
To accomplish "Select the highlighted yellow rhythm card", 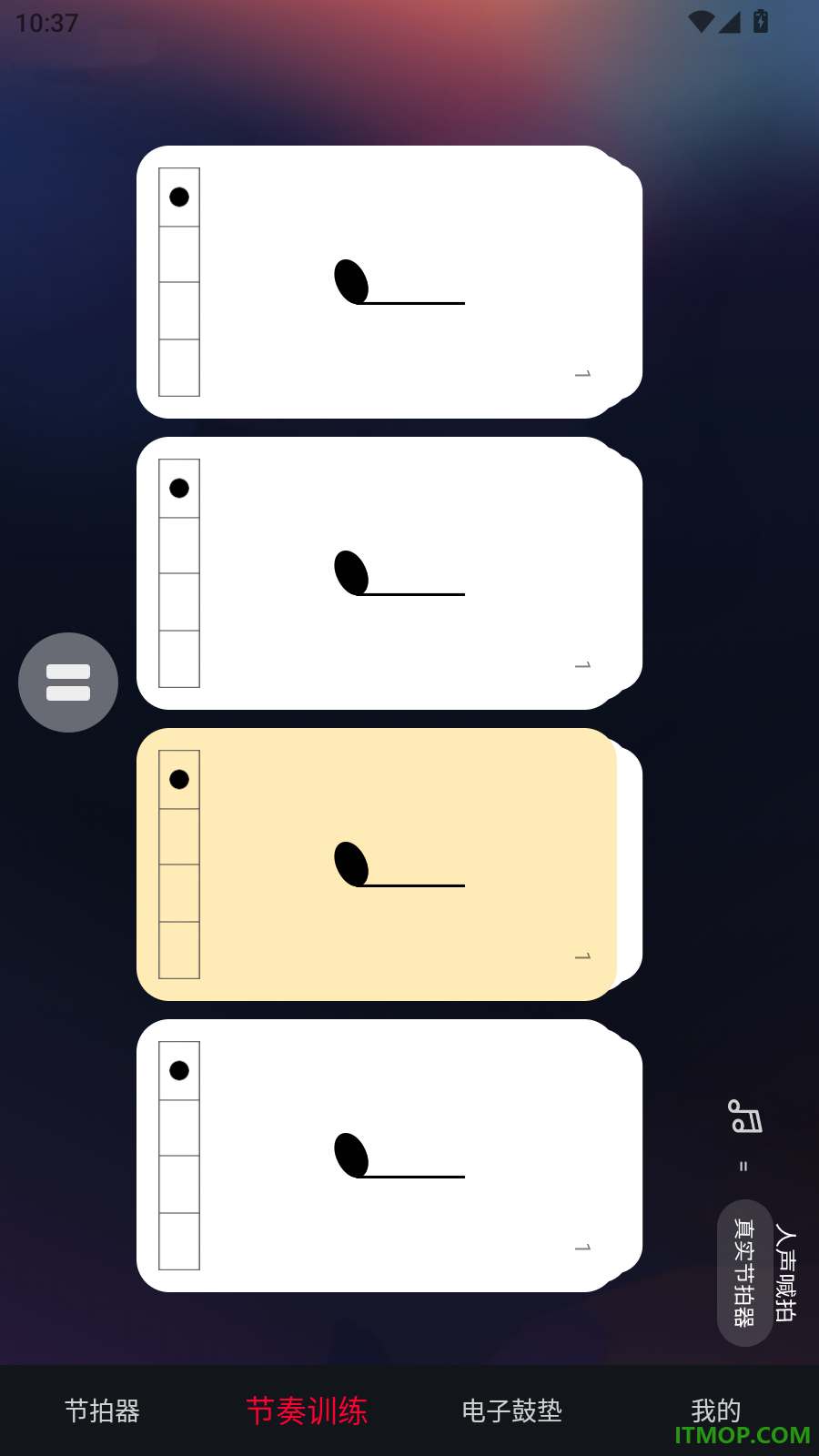I will [377, 864].
